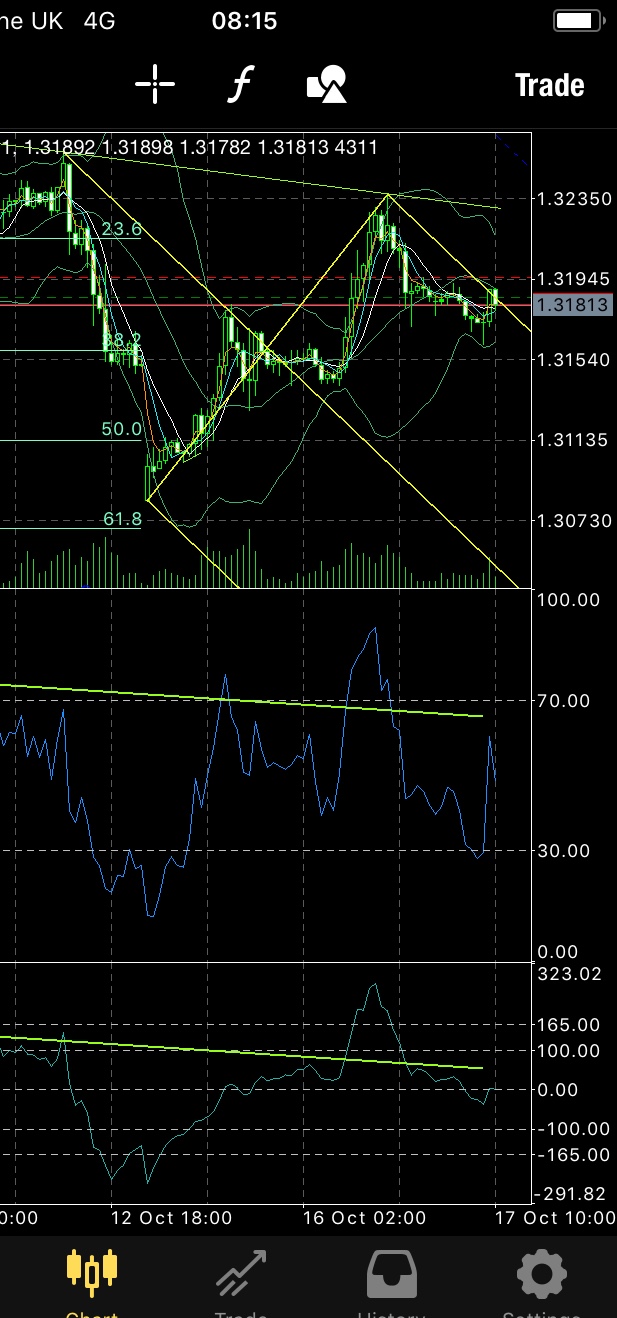
Task: Switch to the Chart tab
Action: pyautogui.click(x=92, y=1278)
